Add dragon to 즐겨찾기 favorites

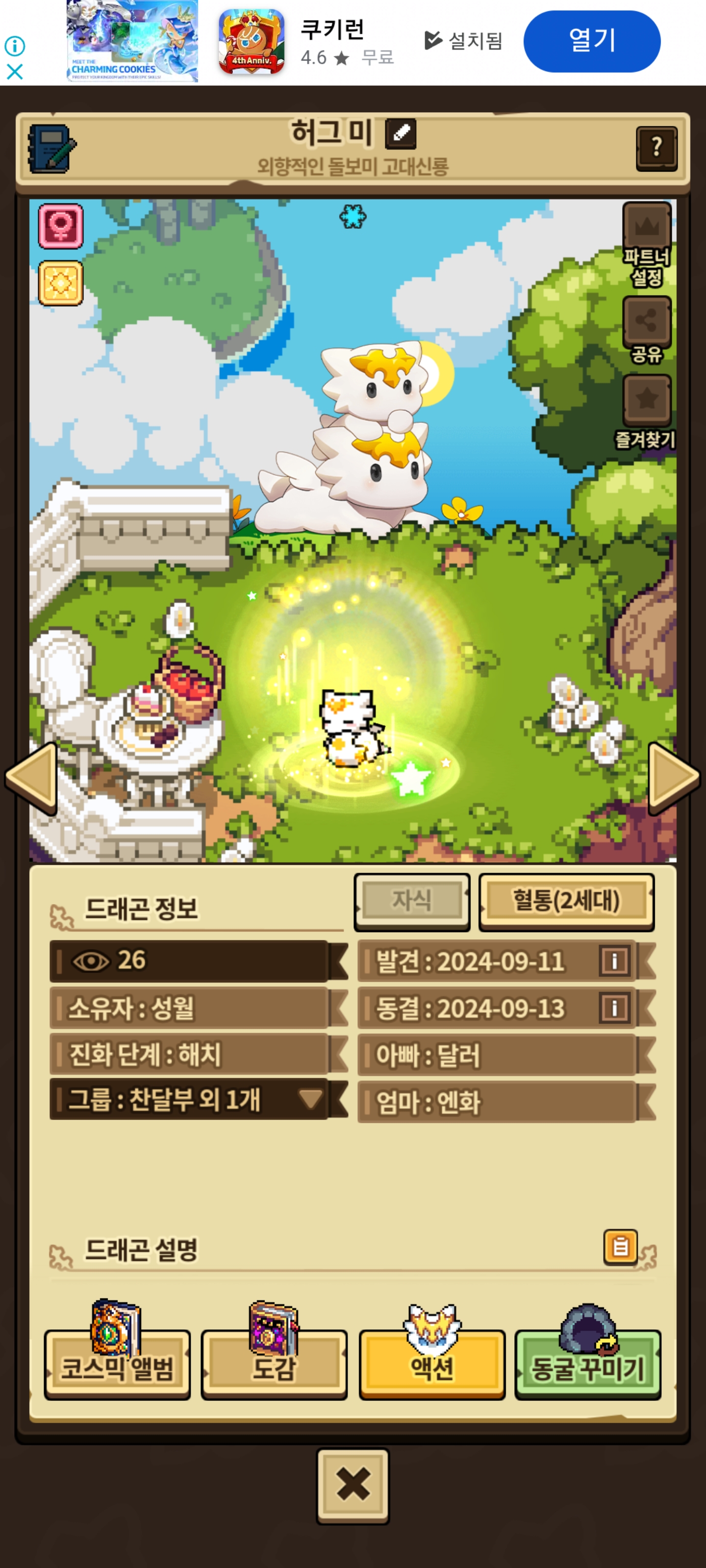click(x=646, y=400)
